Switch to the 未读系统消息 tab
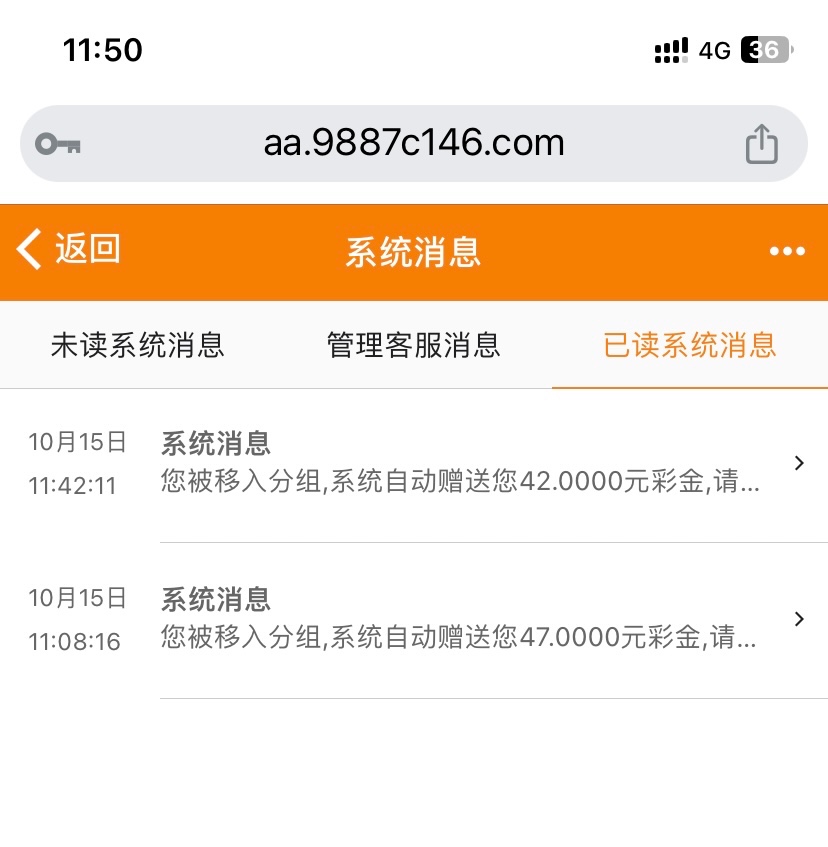The height and width of the screenshot is (847, 828). (138, 346)
